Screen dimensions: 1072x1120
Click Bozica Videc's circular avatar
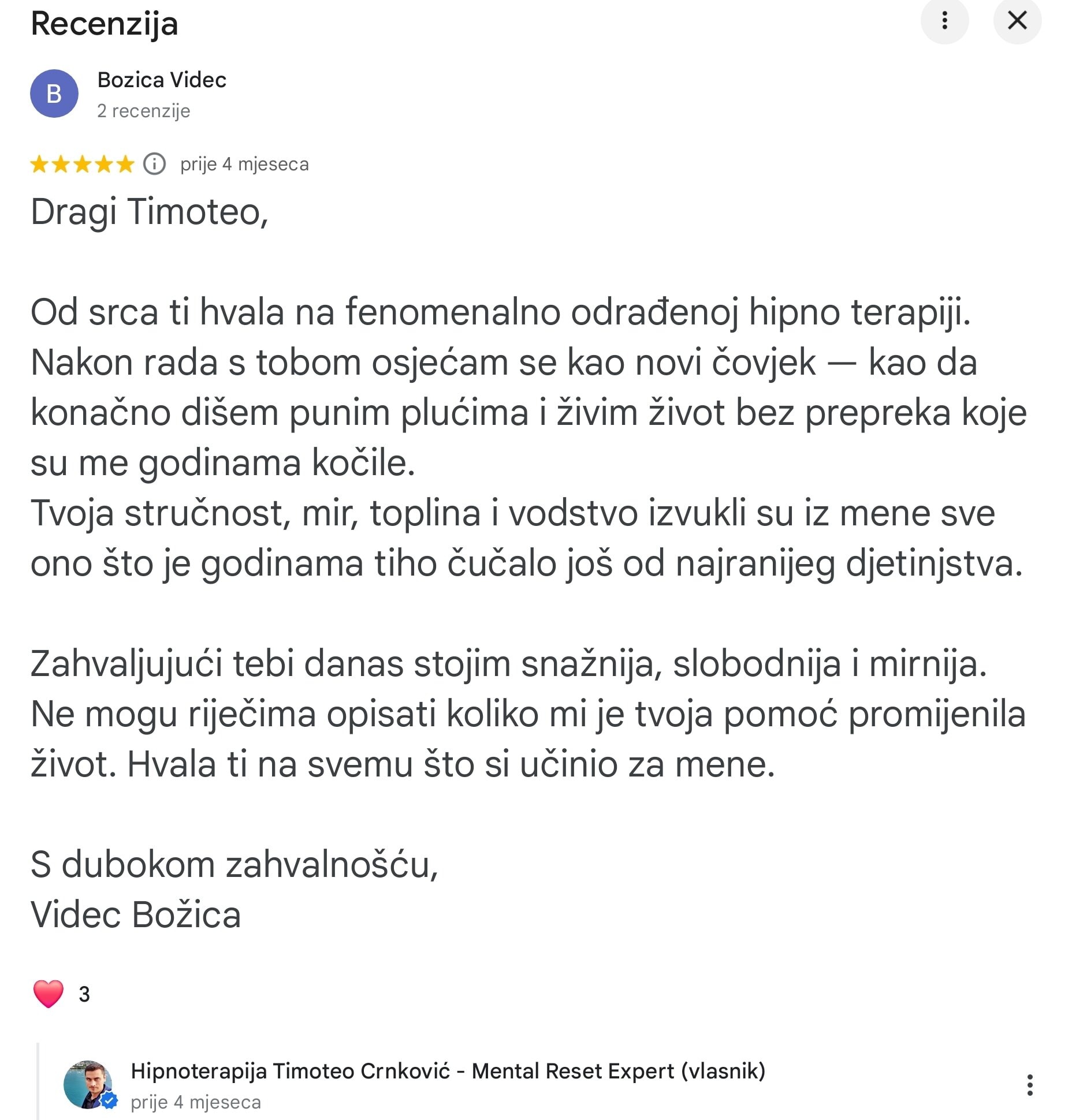click(x=54, y=94)
